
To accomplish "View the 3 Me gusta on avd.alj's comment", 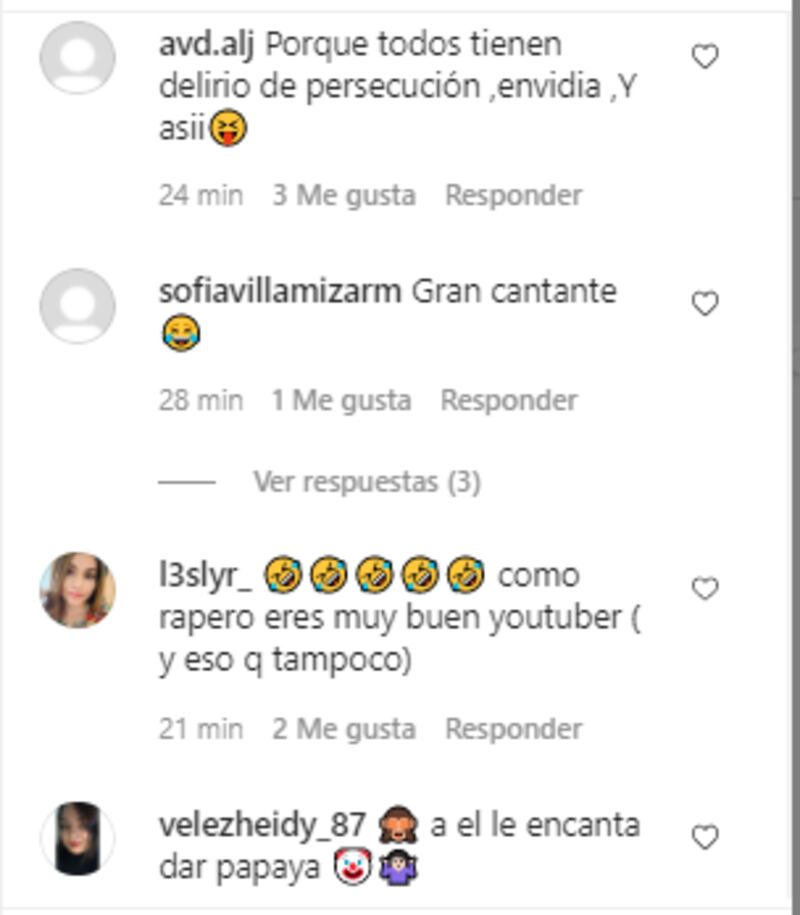I will tap(344, 195).
